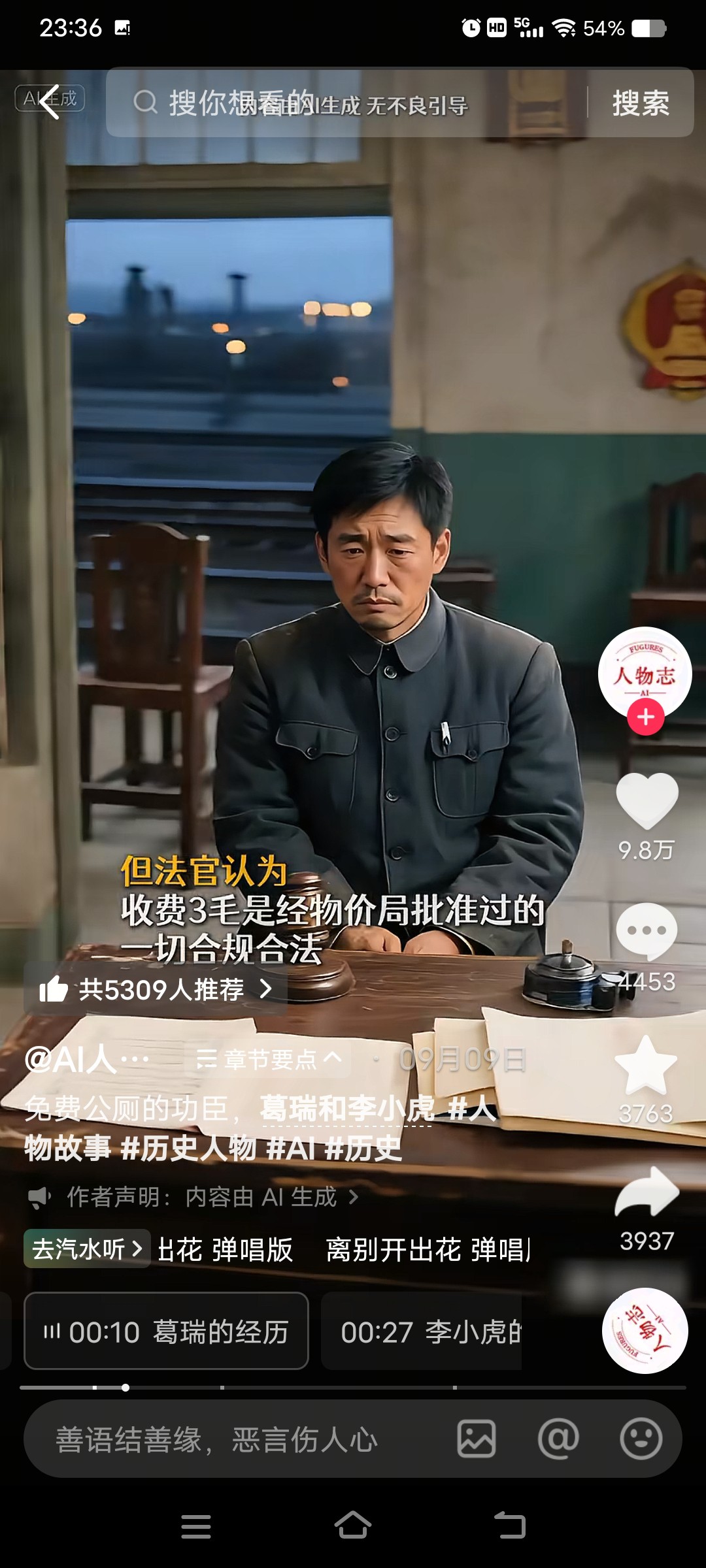Viewport: 706px width, 1568px height.
Task: Open the emoji picker in the comment bar
Action: pos(641,1439)
